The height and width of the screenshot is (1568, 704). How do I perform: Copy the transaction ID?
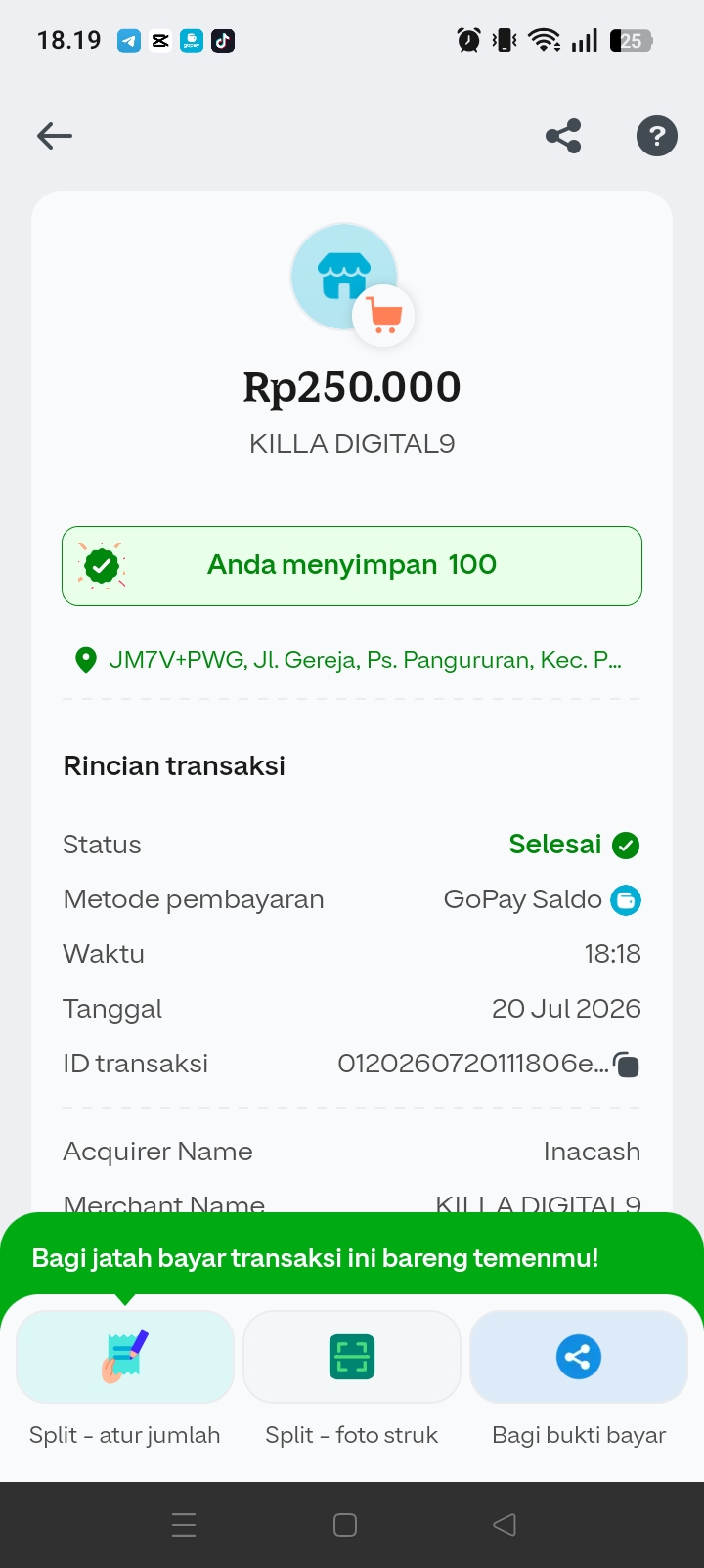click(x=627, y=1064)
